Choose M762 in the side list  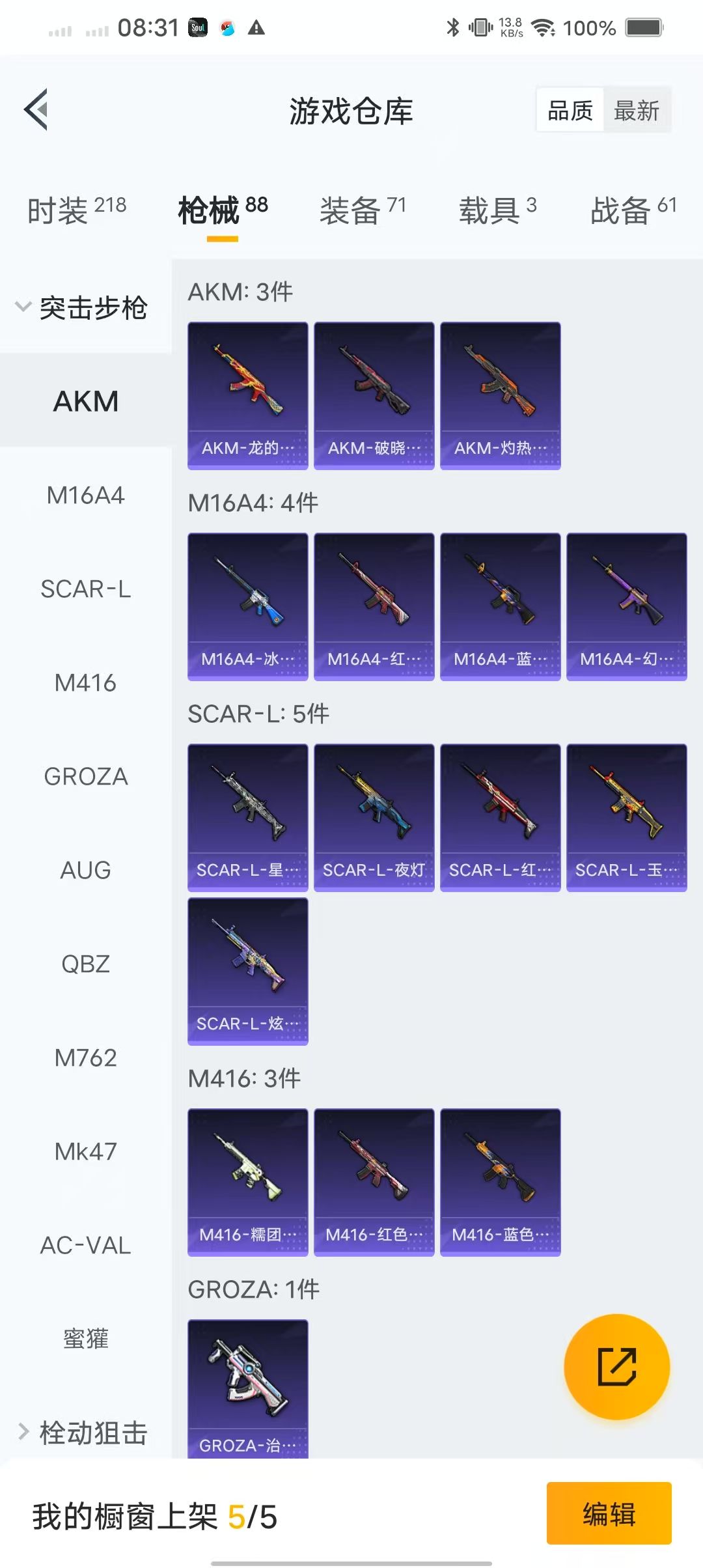pos(85,1058)
